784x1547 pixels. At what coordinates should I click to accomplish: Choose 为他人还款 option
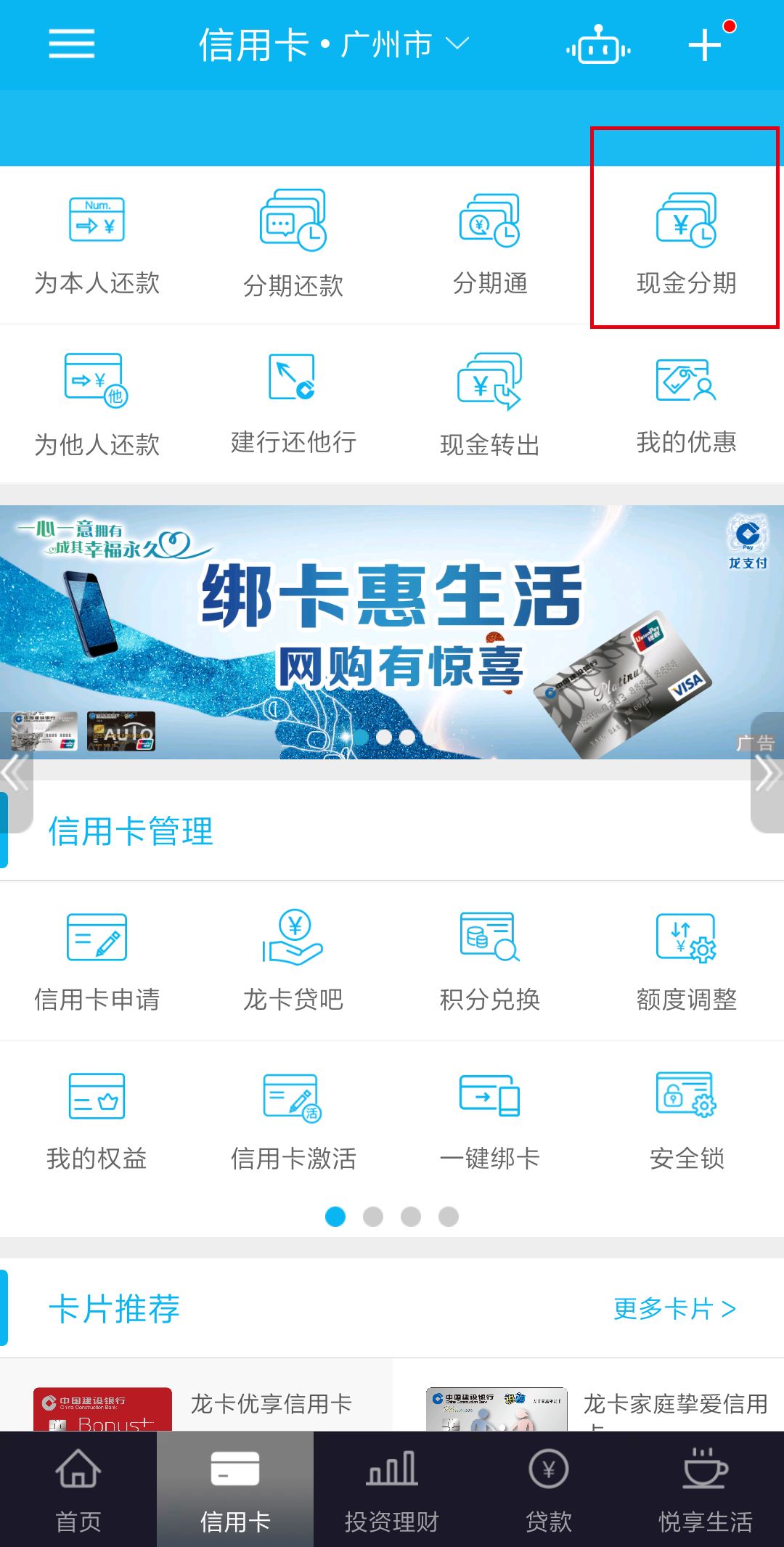tap(97, 404)
